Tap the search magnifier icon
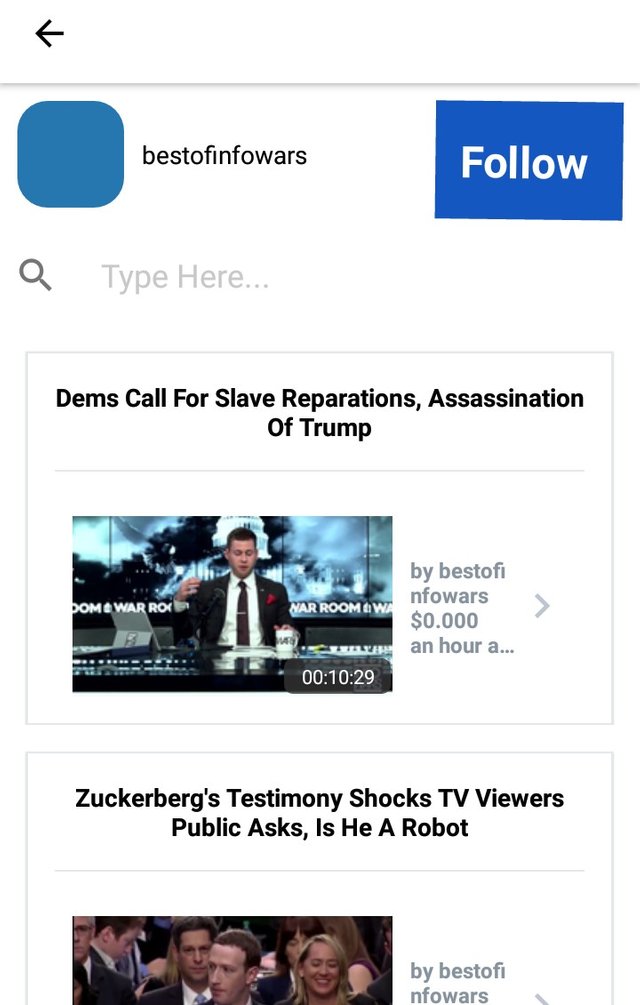 pyautogui.click(x=36, y=274)
